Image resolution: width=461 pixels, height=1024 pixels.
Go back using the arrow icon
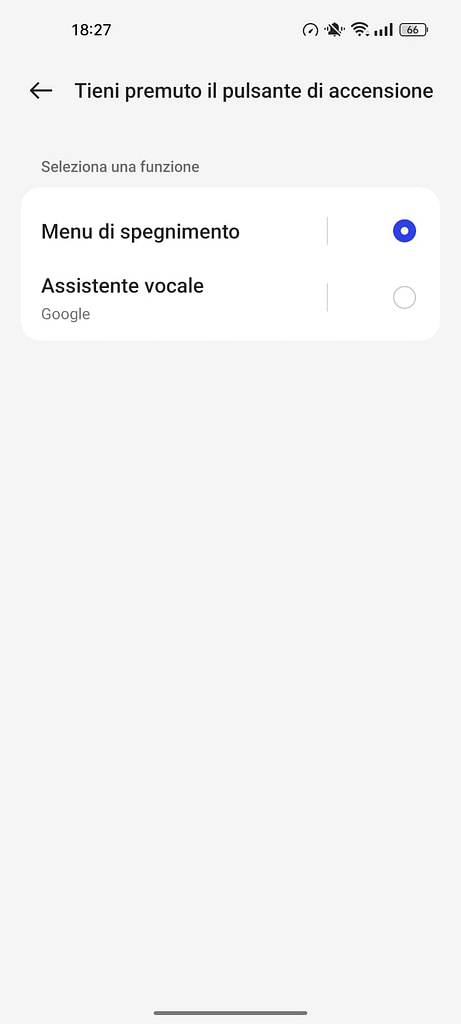click(x=41, y=91)
